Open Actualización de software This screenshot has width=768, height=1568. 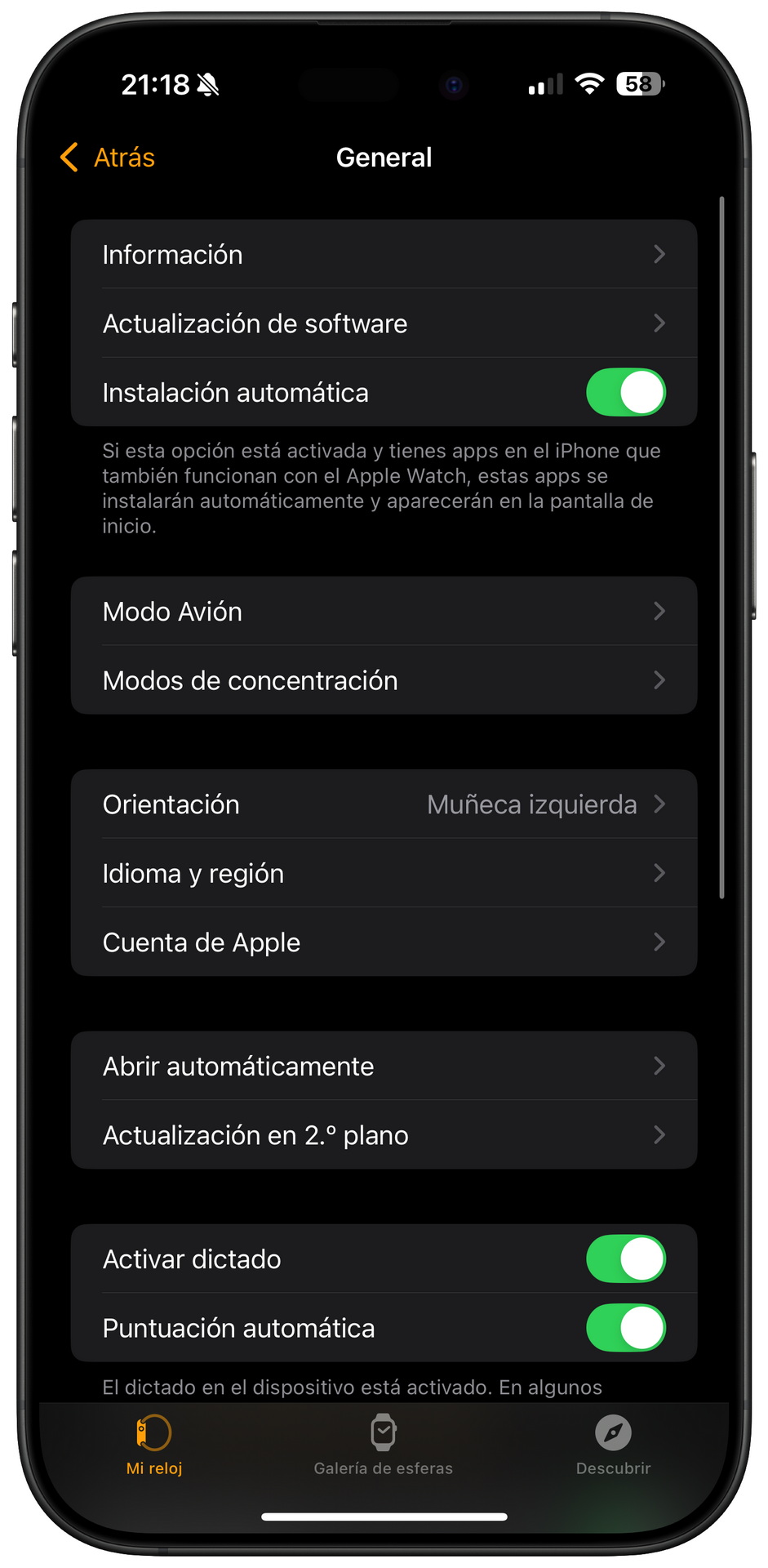pyautogui.click(x=384, y=323)
